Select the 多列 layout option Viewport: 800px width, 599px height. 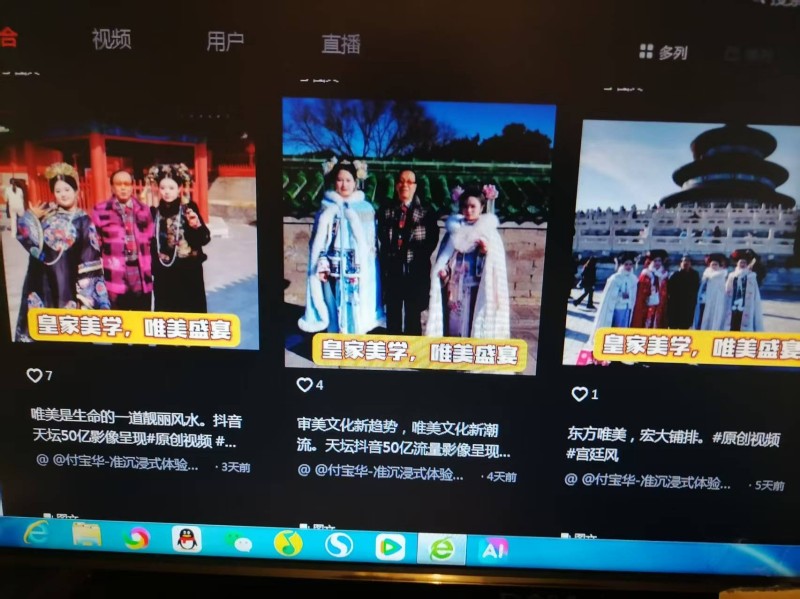click(x=663, y=52)
